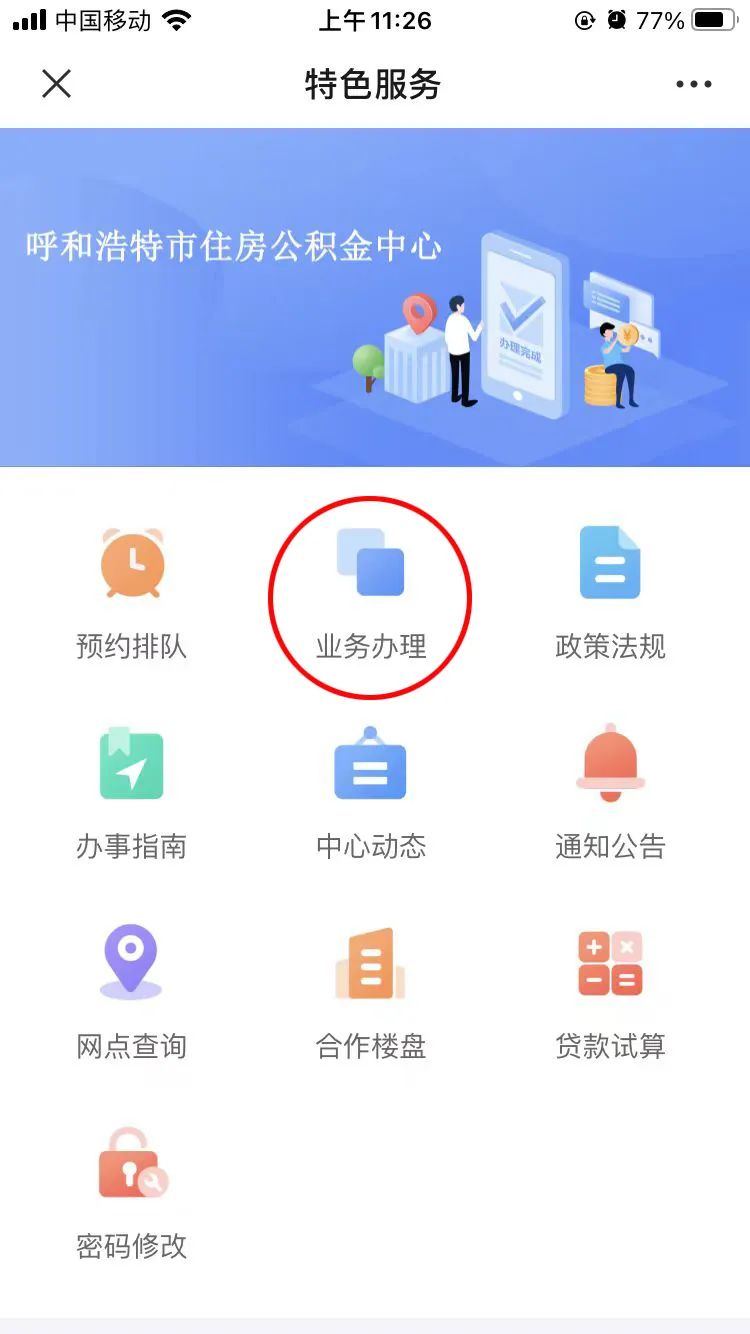Open 网点查询 branch lookup

click(132, 993)
